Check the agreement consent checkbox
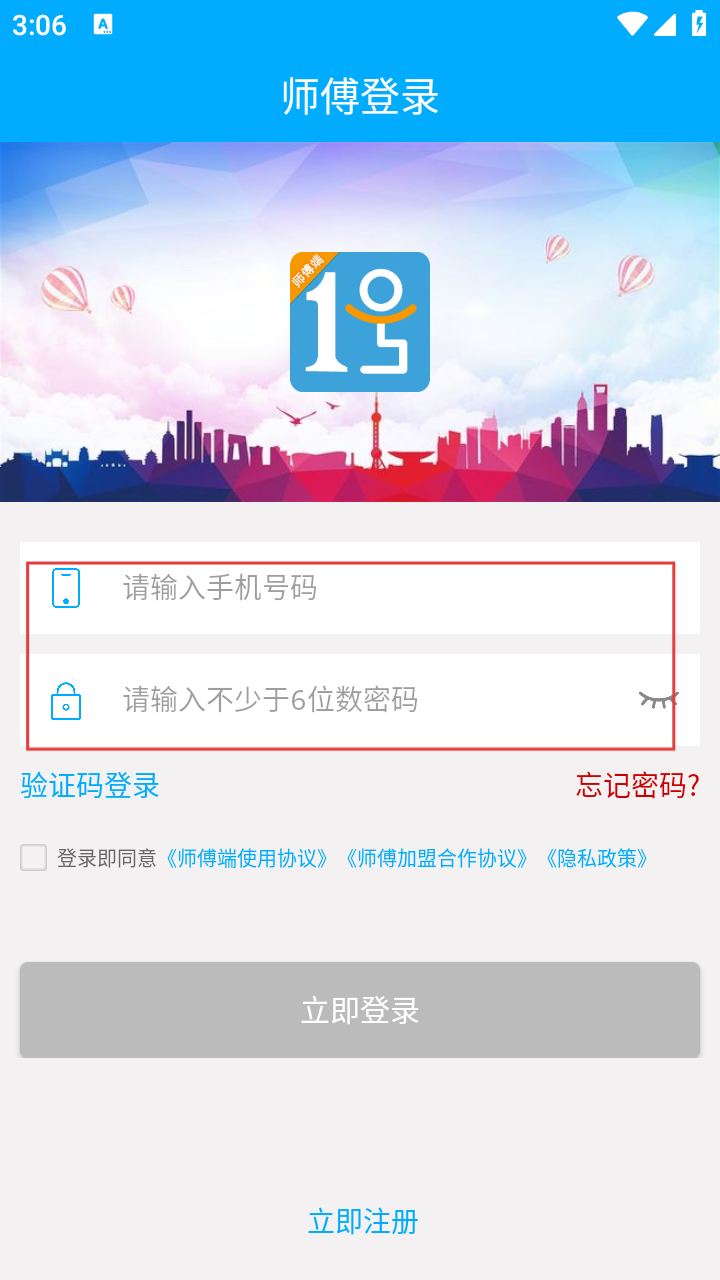The width and height of the screenshot is (720, 1280). point(34,858)
